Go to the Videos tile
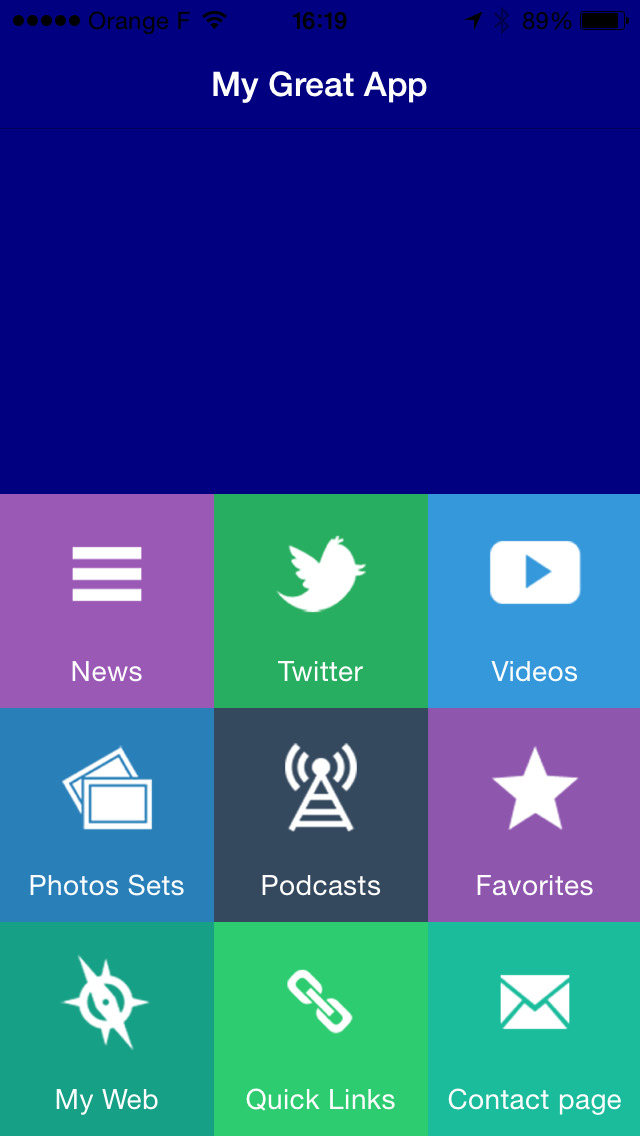Image resolution: width=640 pixels, height=1136 pixels. click(x=534, y=601)
